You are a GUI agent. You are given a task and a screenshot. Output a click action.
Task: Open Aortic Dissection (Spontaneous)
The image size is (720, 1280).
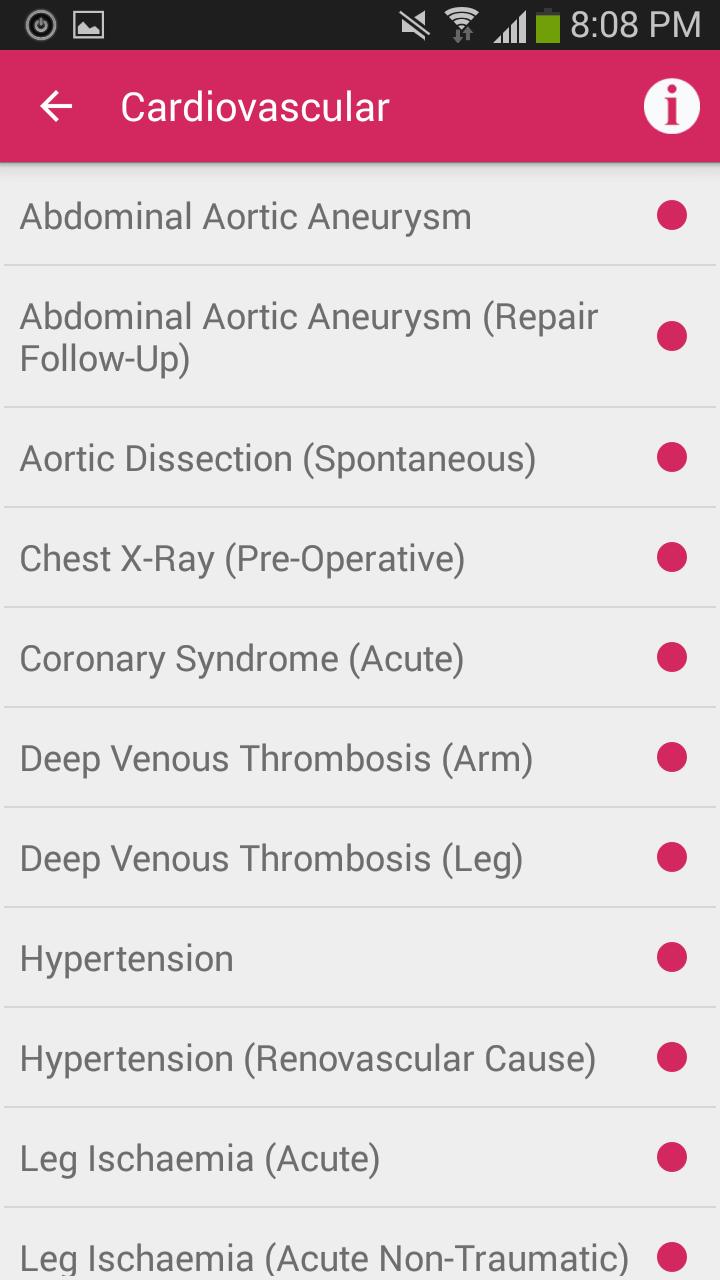pos(278,459)
